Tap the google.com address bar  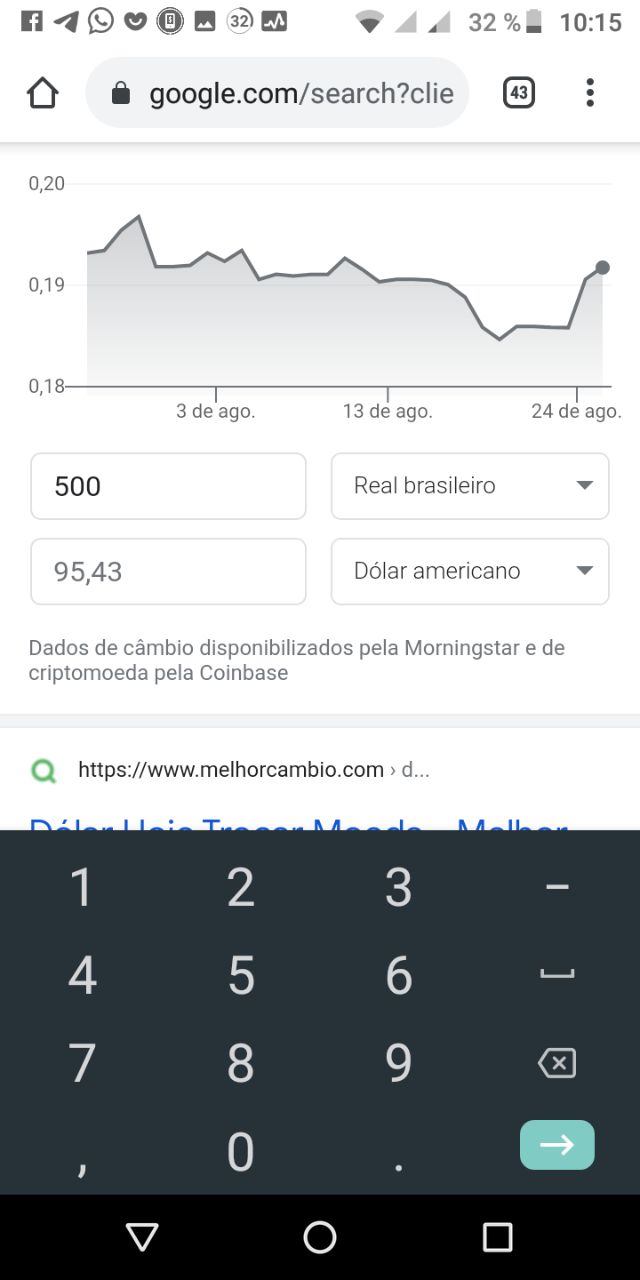pos(277,93)
